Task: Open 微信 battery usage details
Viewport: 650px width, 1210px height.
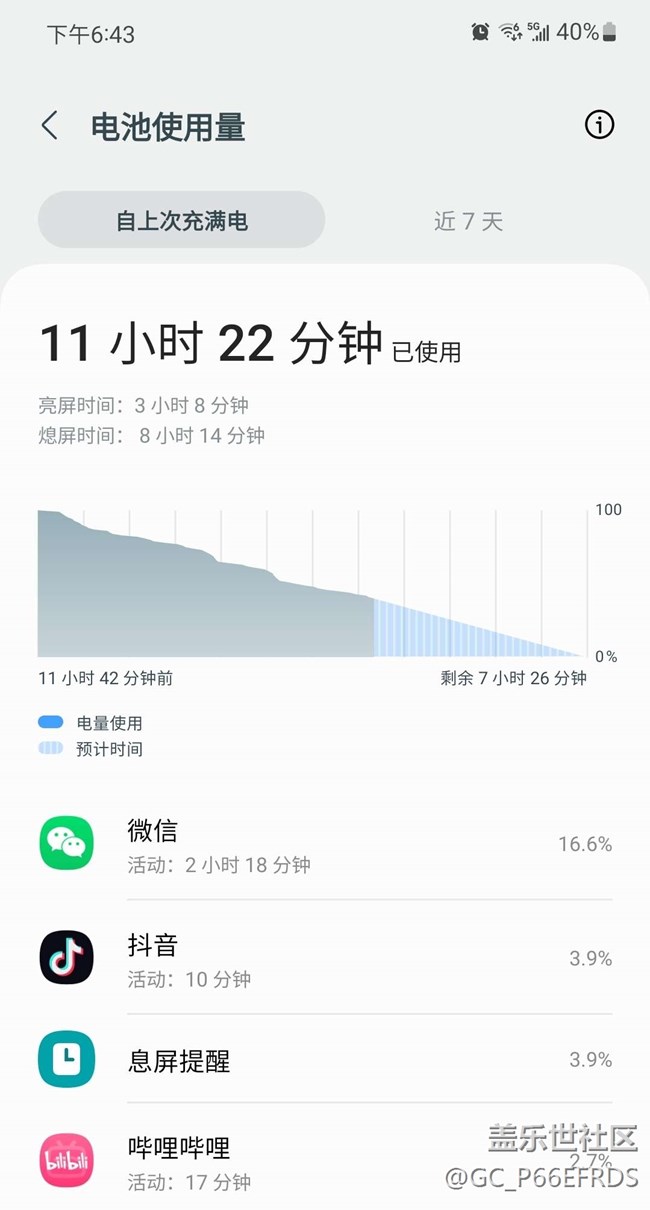Action: [x=325, y=845]
